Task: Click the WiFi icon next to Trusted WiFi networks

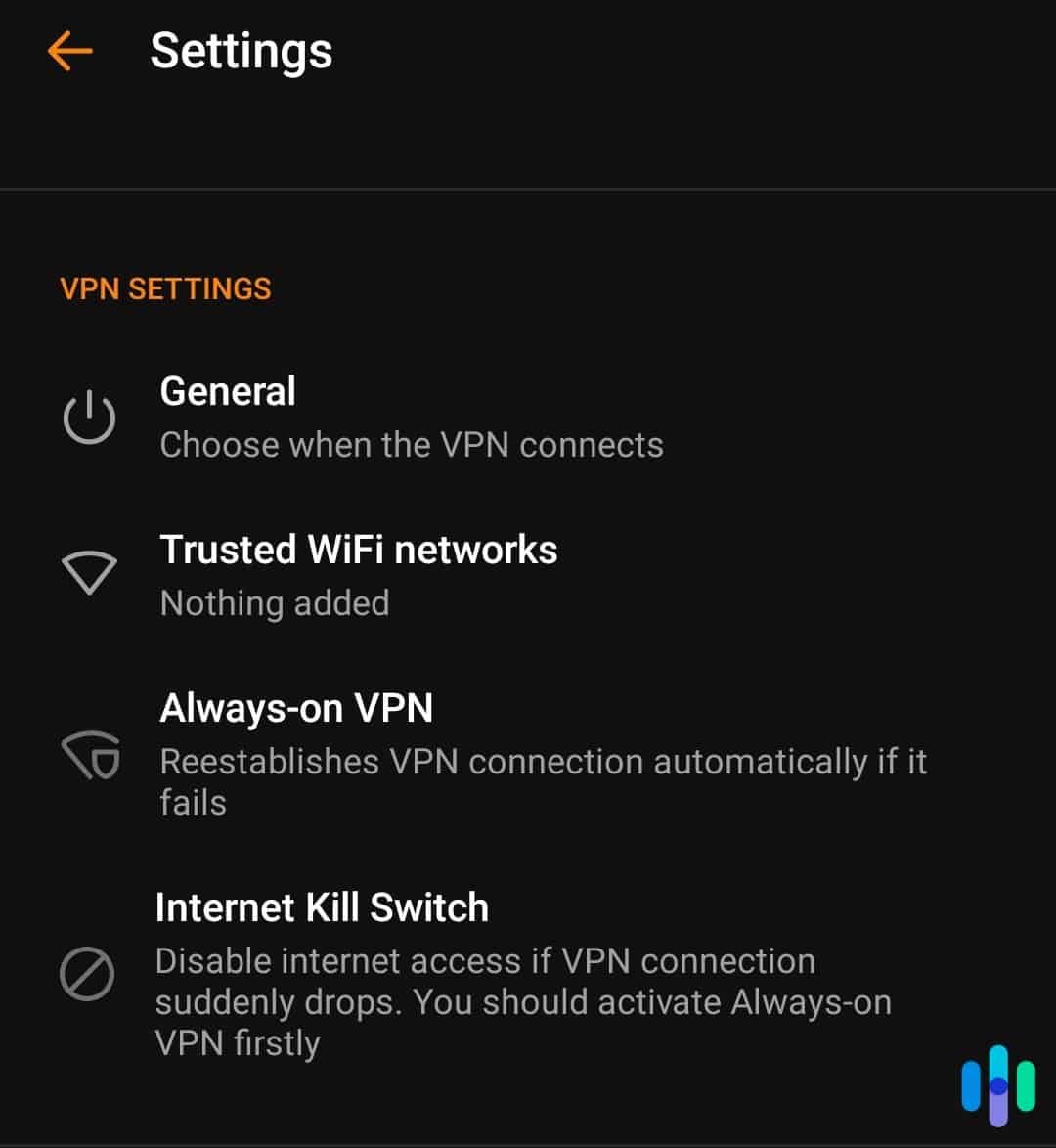Action: pos(89,572)
